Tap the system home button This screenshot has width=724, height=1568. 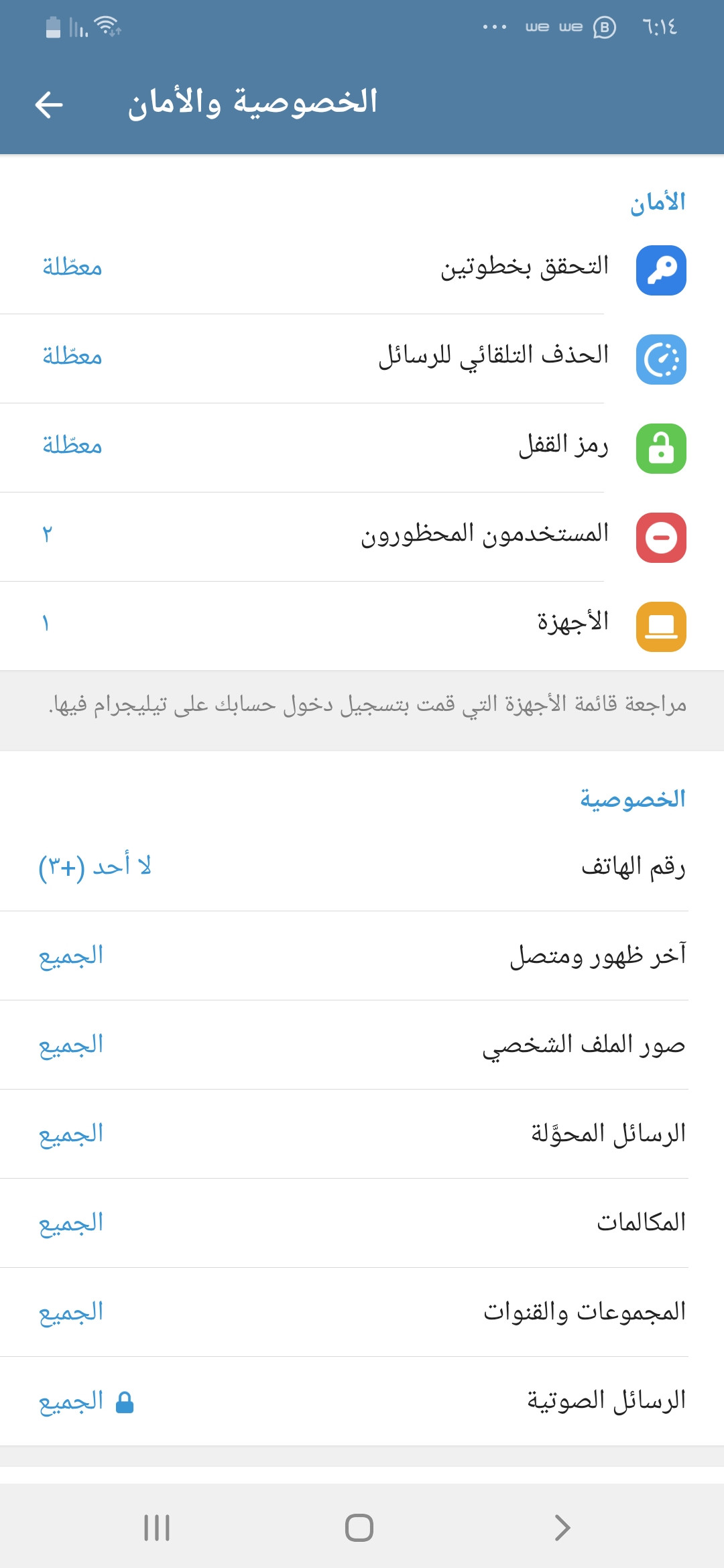click(359, 1528)
